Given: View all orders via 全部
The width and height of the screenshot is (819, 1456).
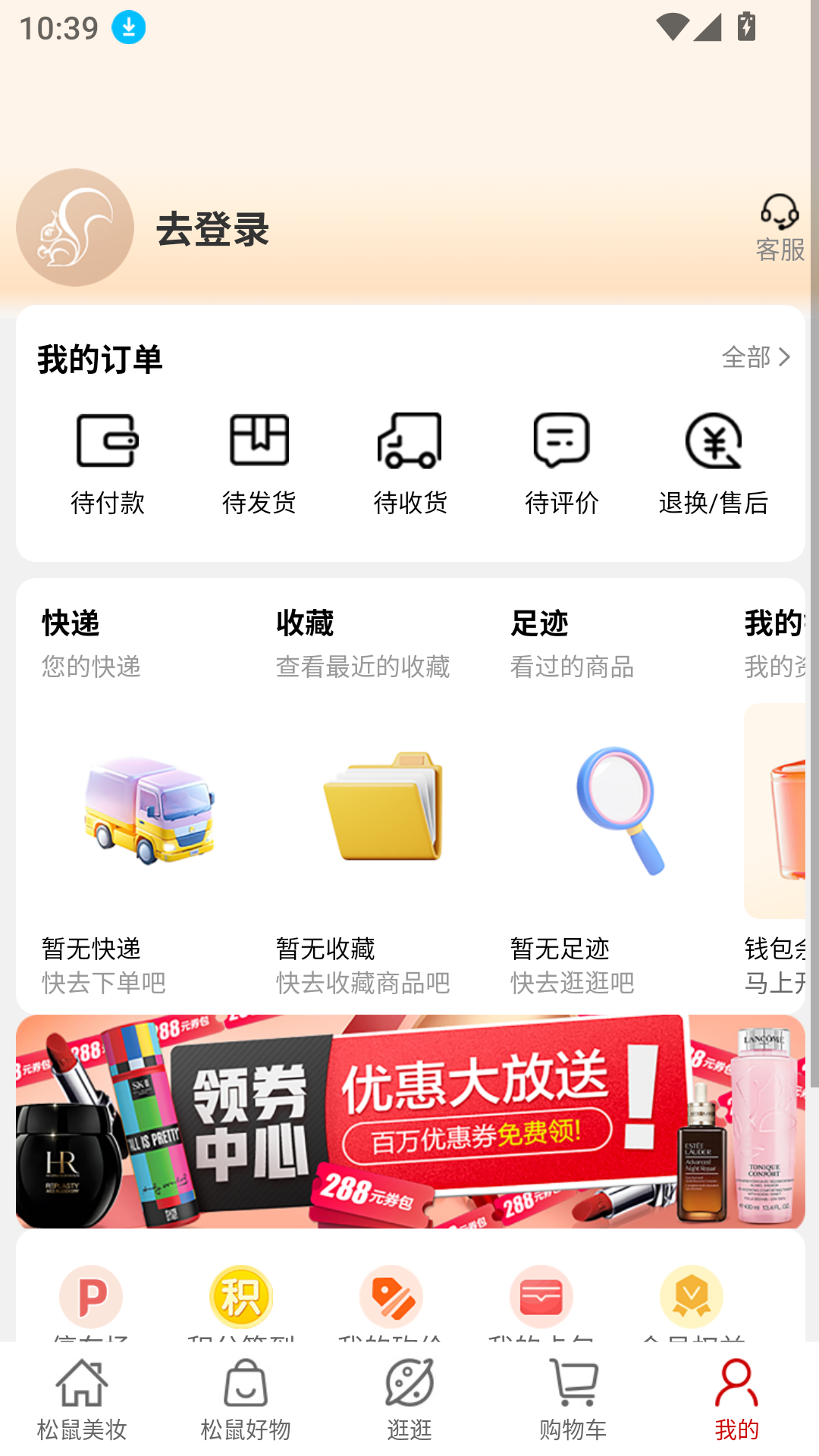Looking at the screenshot, I should (755, 357).
